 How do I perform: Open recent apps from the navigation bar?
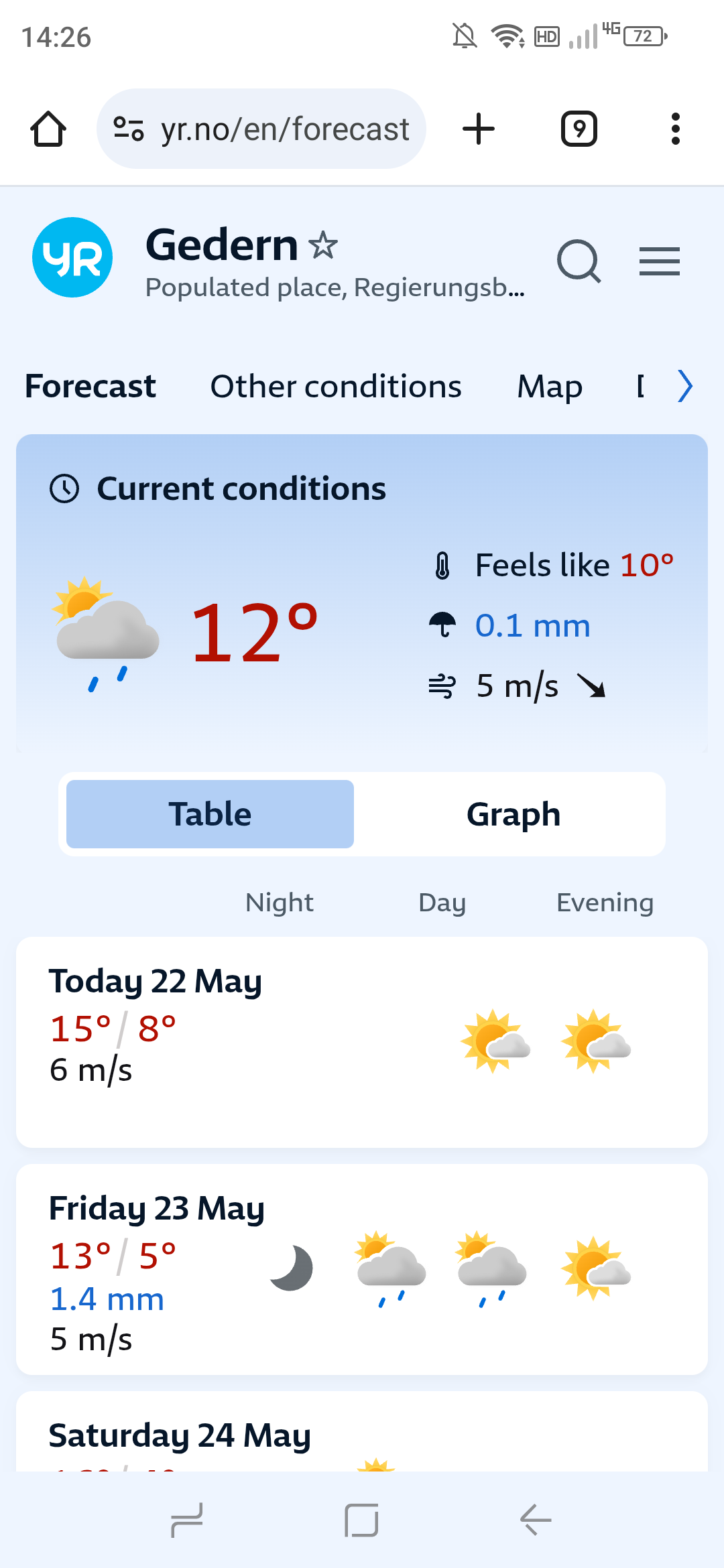tap(187, 1520)
